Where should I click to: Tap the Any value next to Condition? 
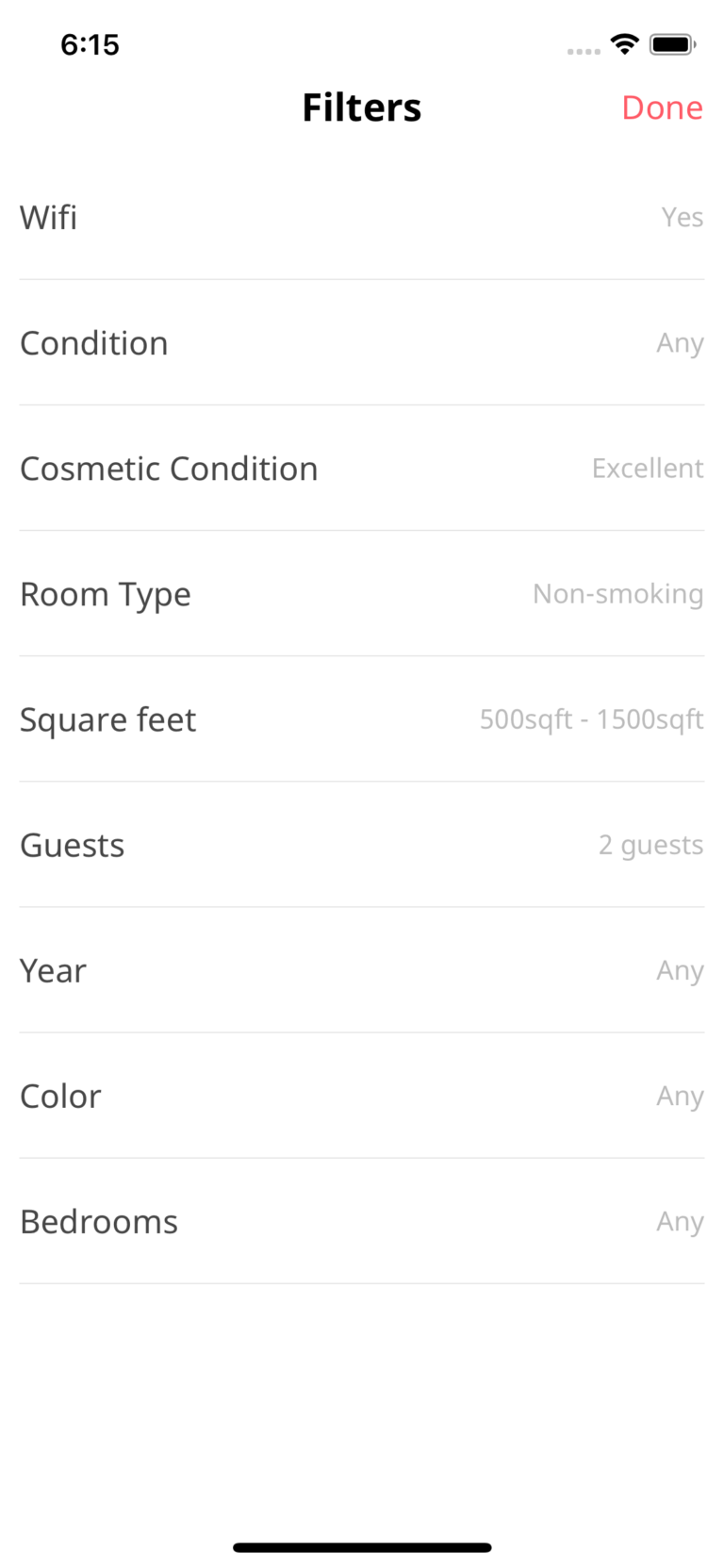pos(680,342)
